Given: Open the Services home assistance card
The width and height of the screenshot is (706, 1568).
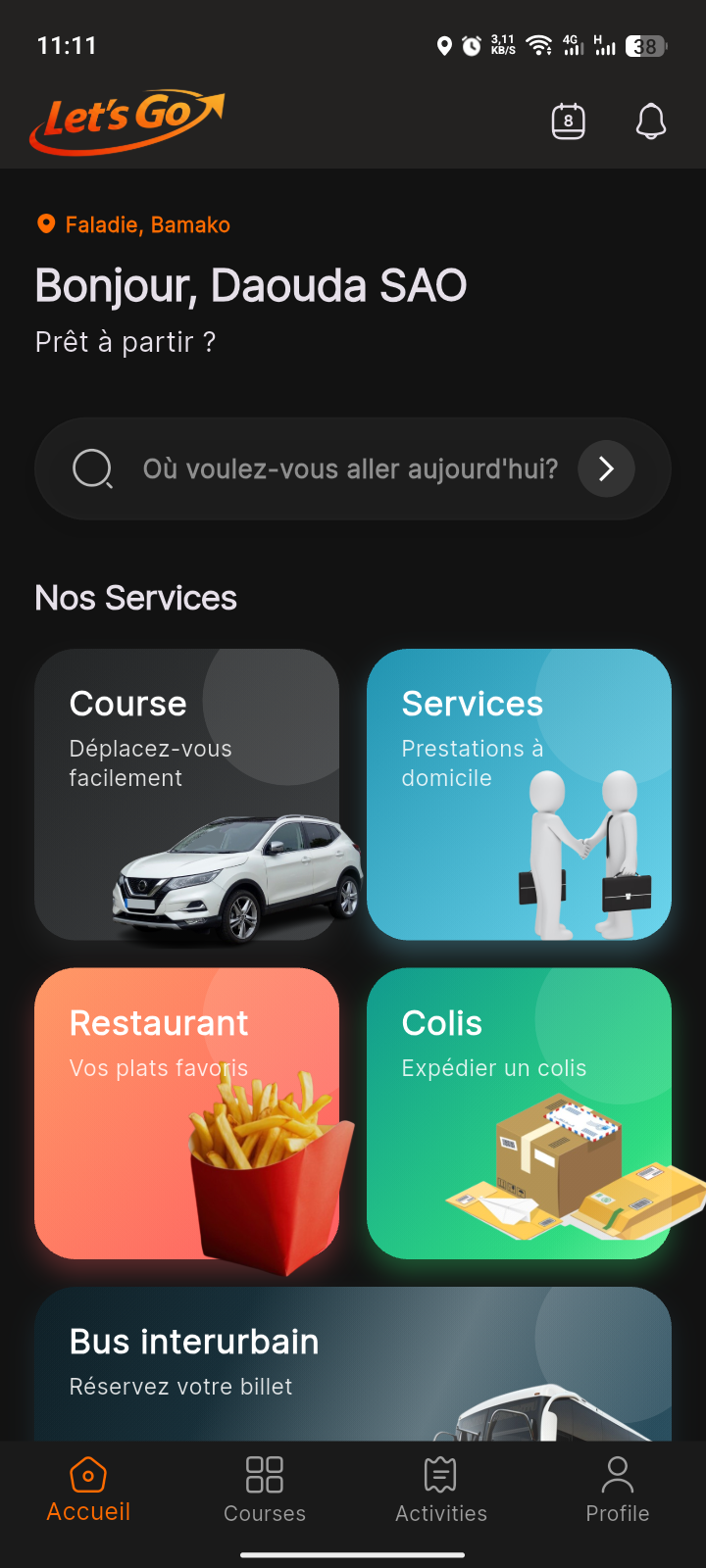Looking at the screenshot, I should pyautogui.click(x=519, y=795).
